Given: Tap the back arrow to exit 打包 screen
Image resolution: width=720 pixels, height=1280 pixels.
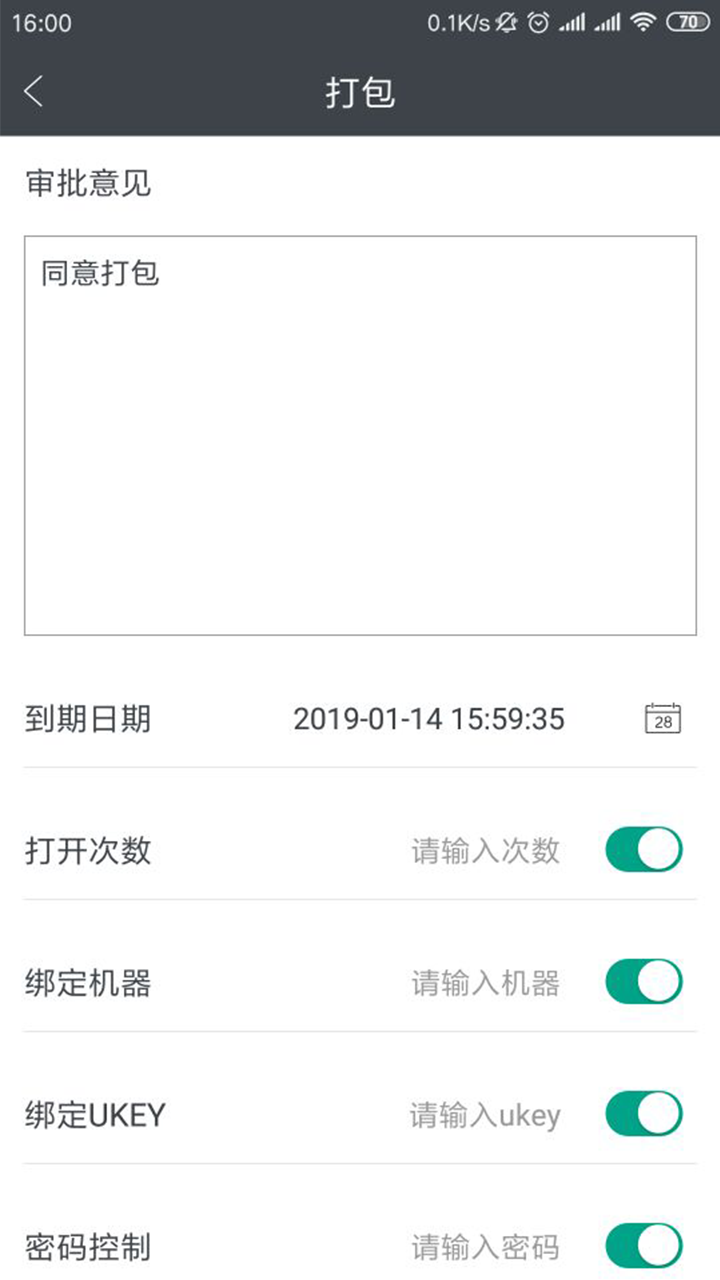Looking at the screenshot, I should [x=33, y=91].
